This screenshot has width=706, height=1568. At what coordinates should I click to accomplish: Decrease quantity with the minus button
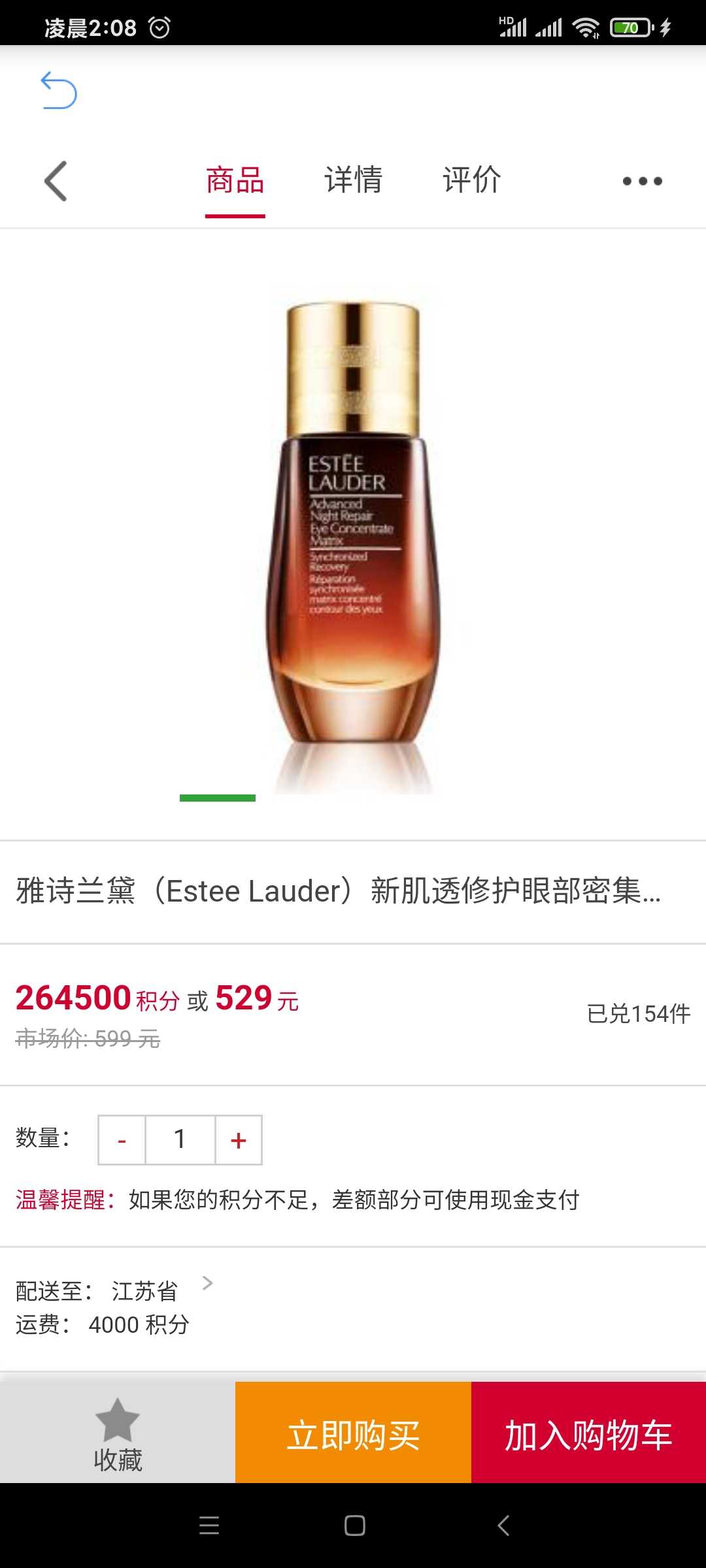(x=122, y=1140)
